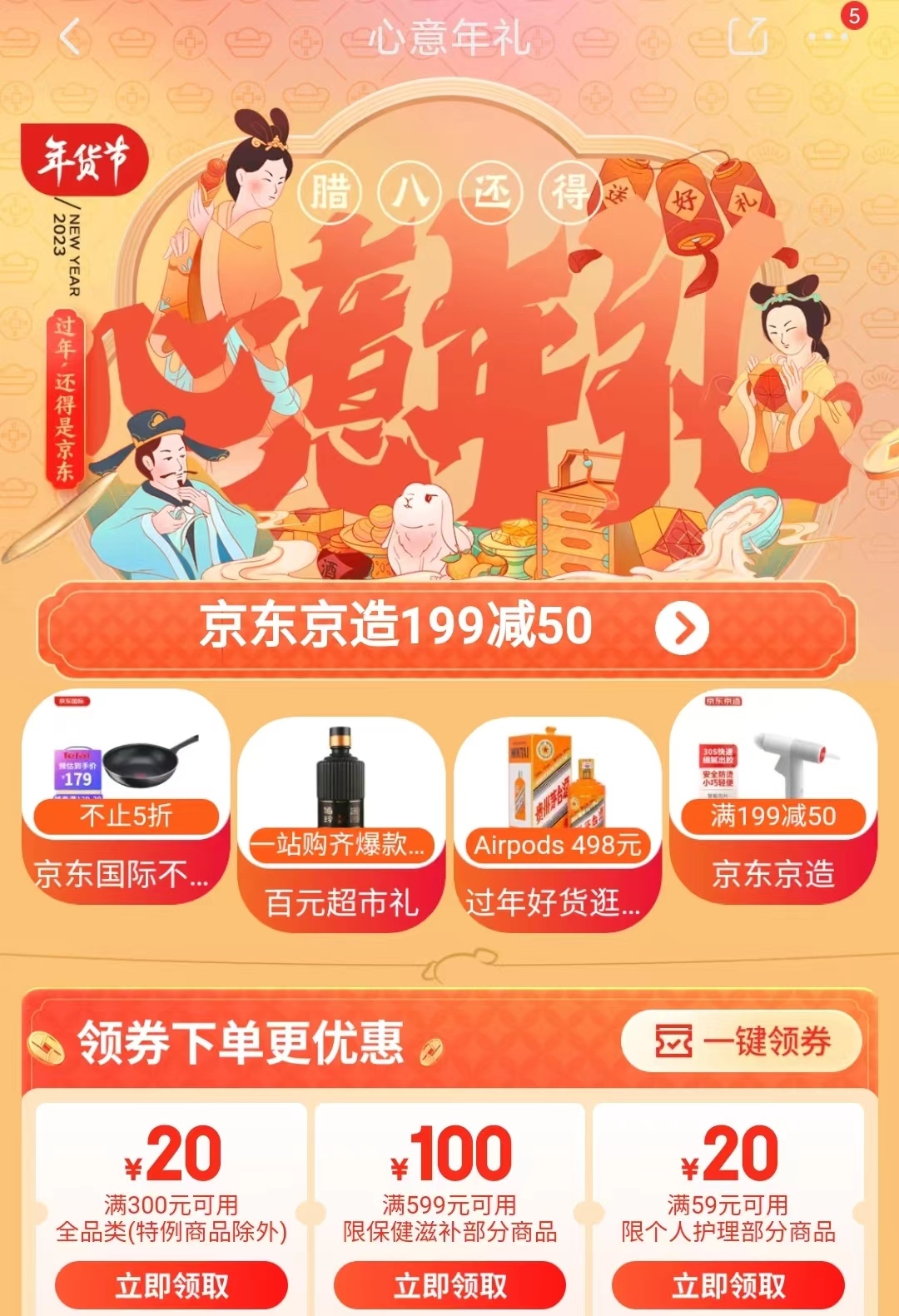The image size is (899, 1316).
Task: Claim the ¥20 全品类 coupon
Action: click(x=171, y=1284)
